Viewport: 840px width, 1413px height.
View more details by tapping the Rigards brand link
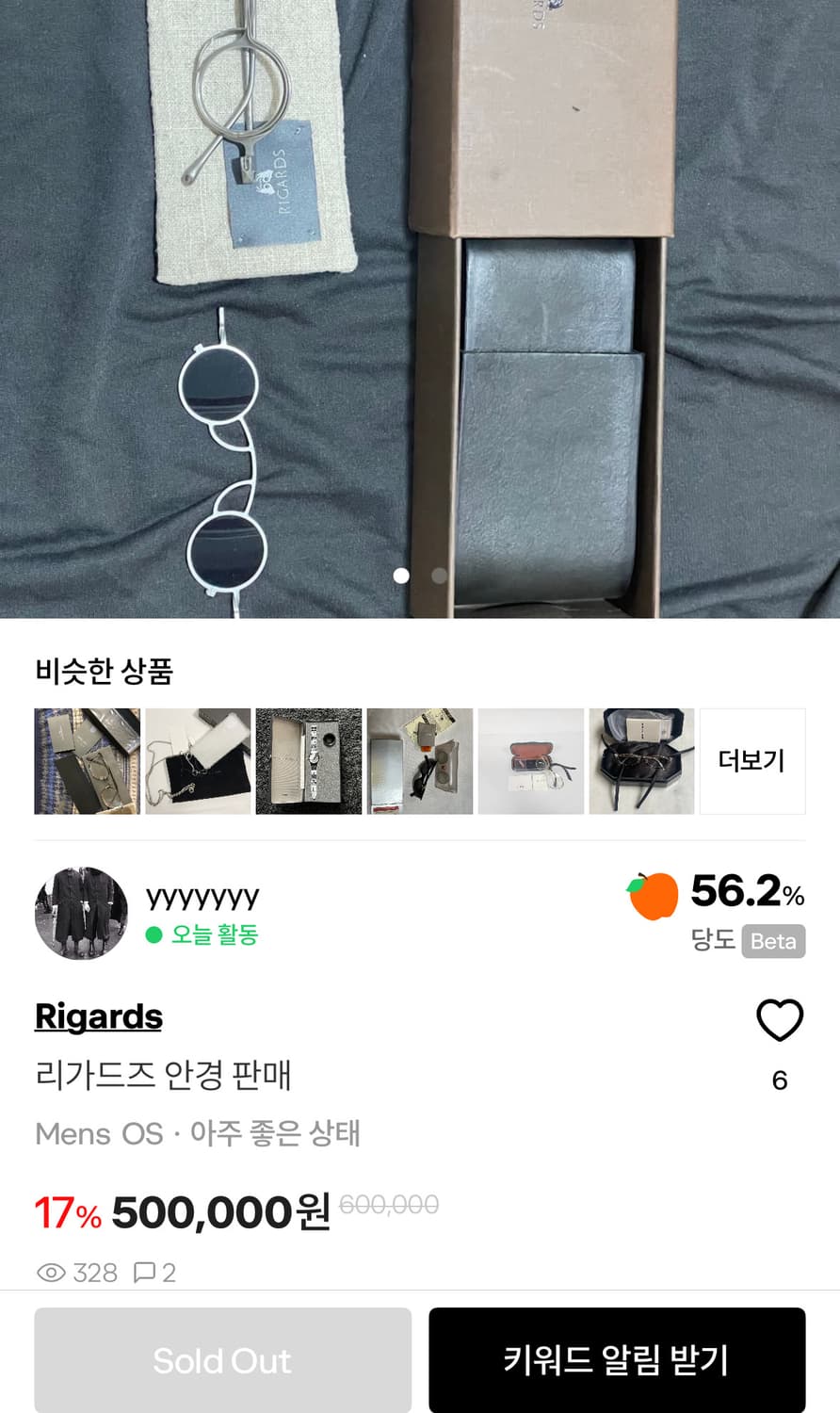tap(98, 1016)
